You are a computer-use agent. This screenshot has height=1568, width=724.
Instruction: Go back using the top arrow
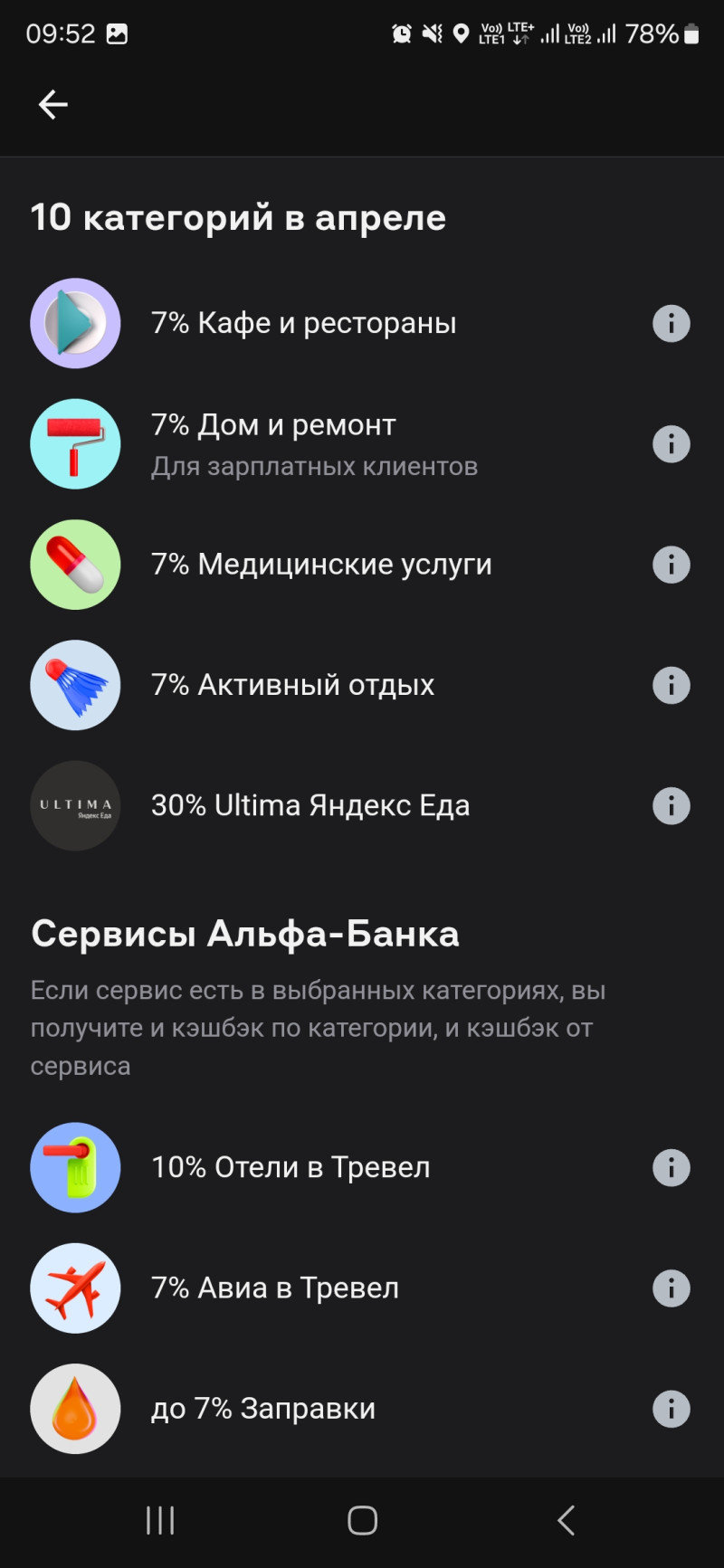coord(53,105)
